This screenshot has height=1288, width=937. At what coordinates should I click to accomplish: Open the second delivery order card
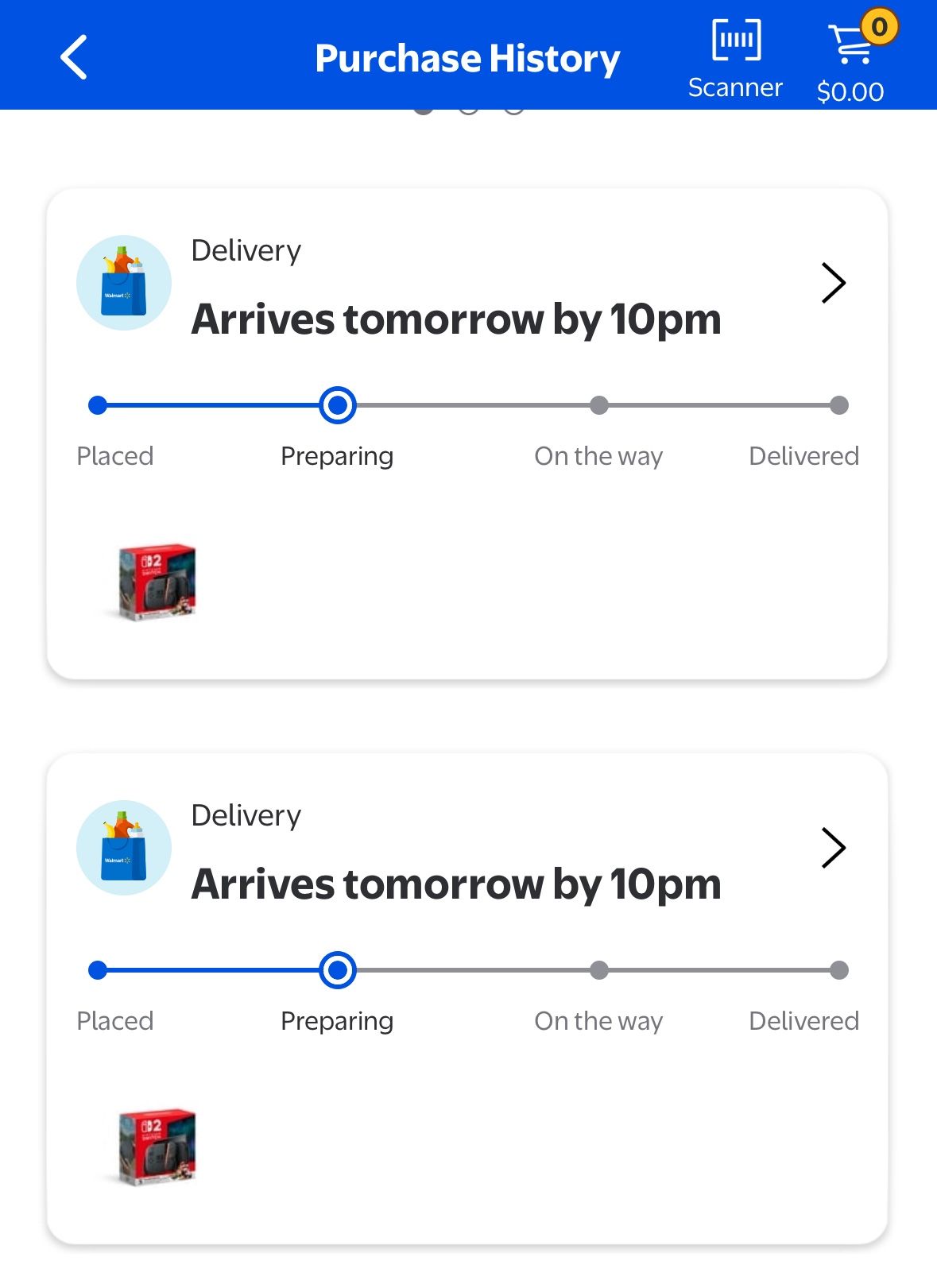(x=833, y=848)
